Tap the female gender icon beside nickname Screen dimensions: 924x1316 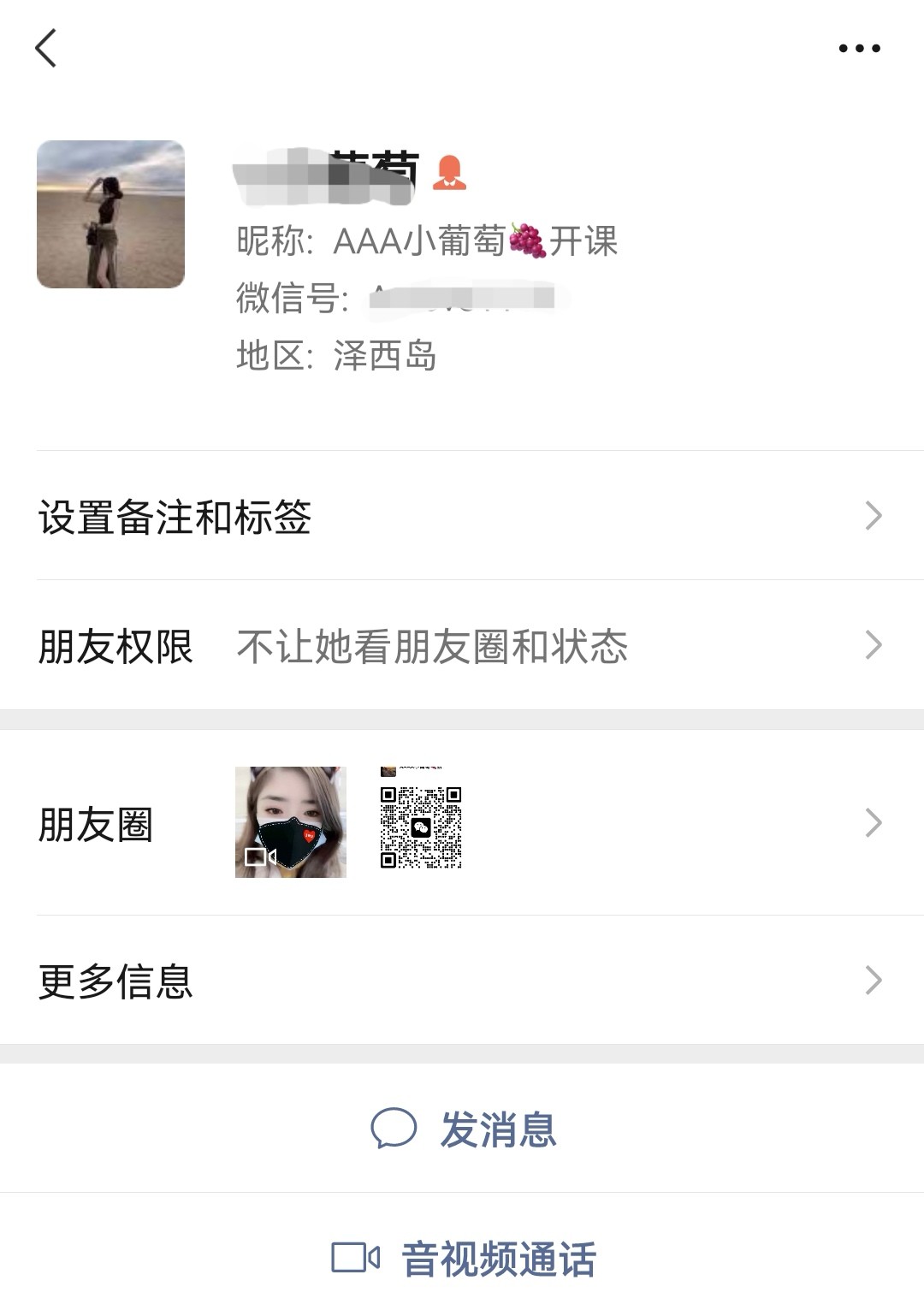point(450,171)
